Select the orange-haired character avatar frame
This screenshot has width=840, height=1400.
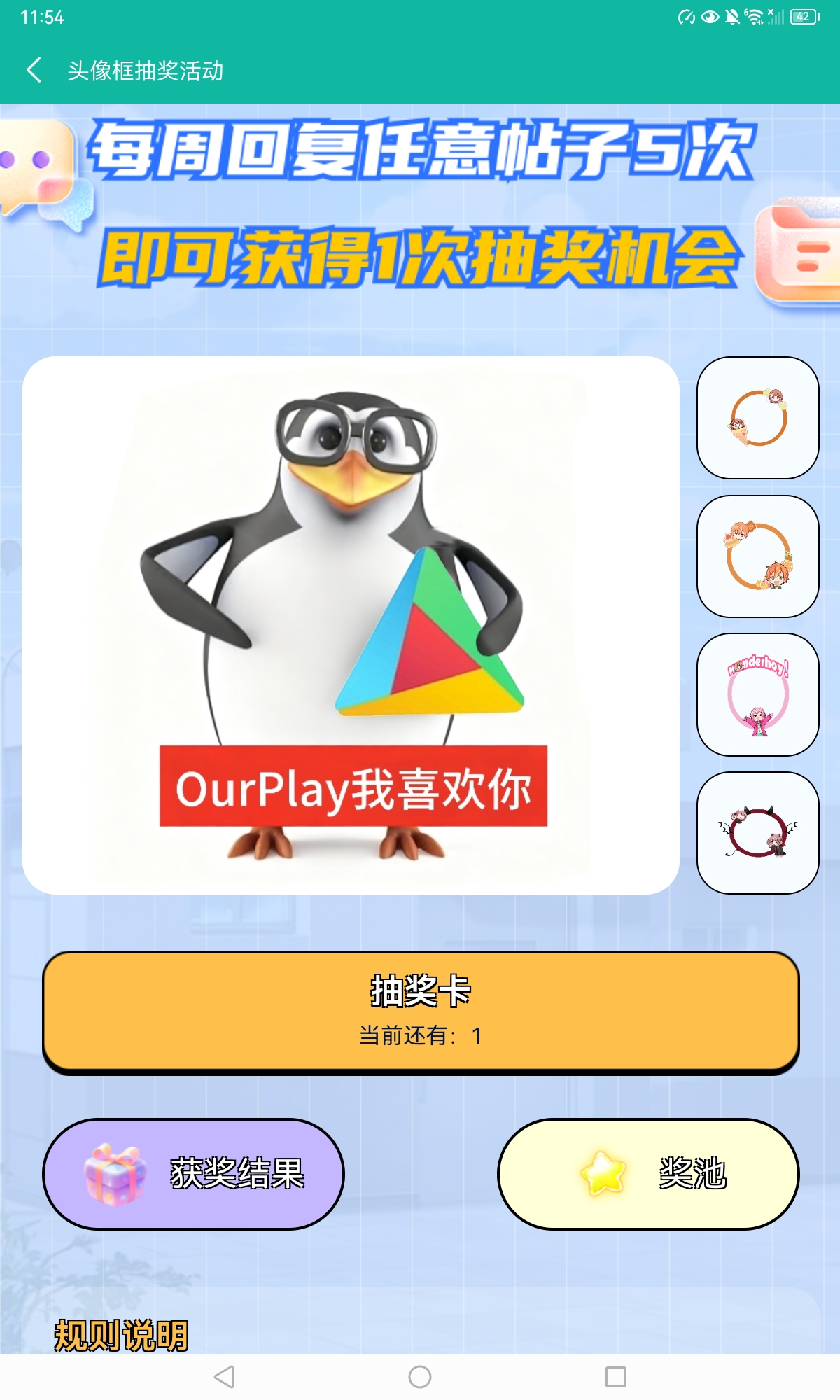coord(758,556)
